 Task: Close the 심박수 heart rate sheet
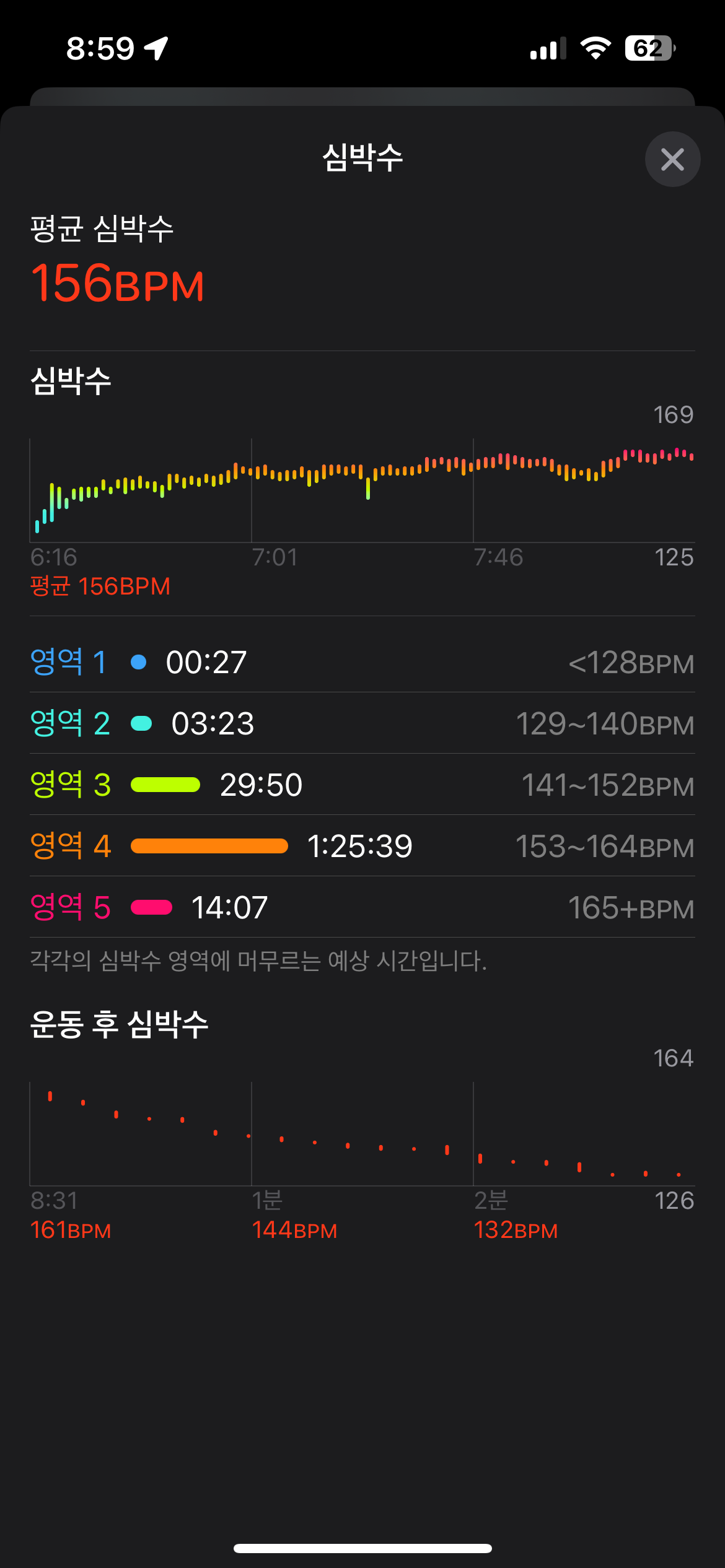tap(672, 160)
